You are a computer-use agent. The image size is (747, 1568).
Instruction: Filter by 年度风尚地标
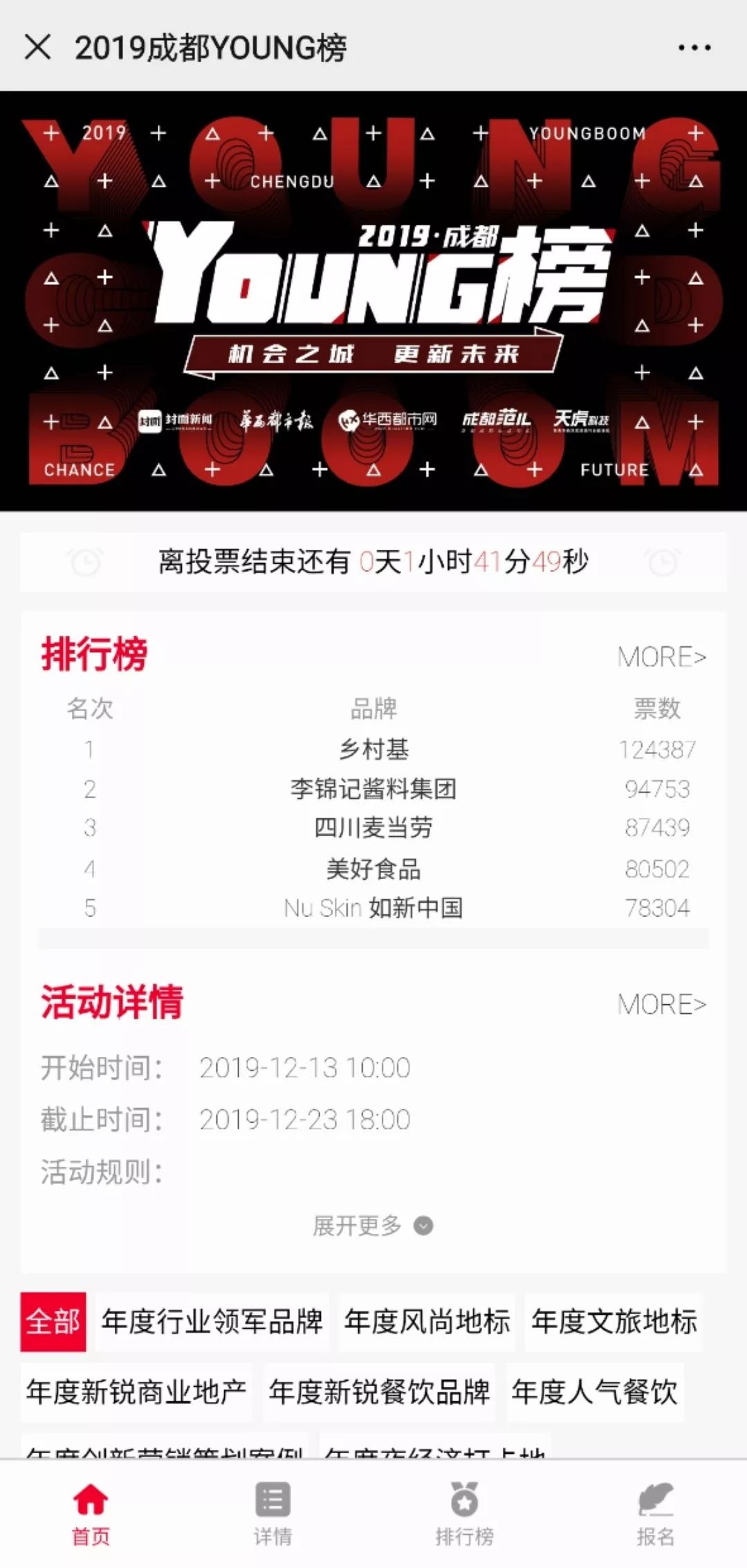point(427,1322)
